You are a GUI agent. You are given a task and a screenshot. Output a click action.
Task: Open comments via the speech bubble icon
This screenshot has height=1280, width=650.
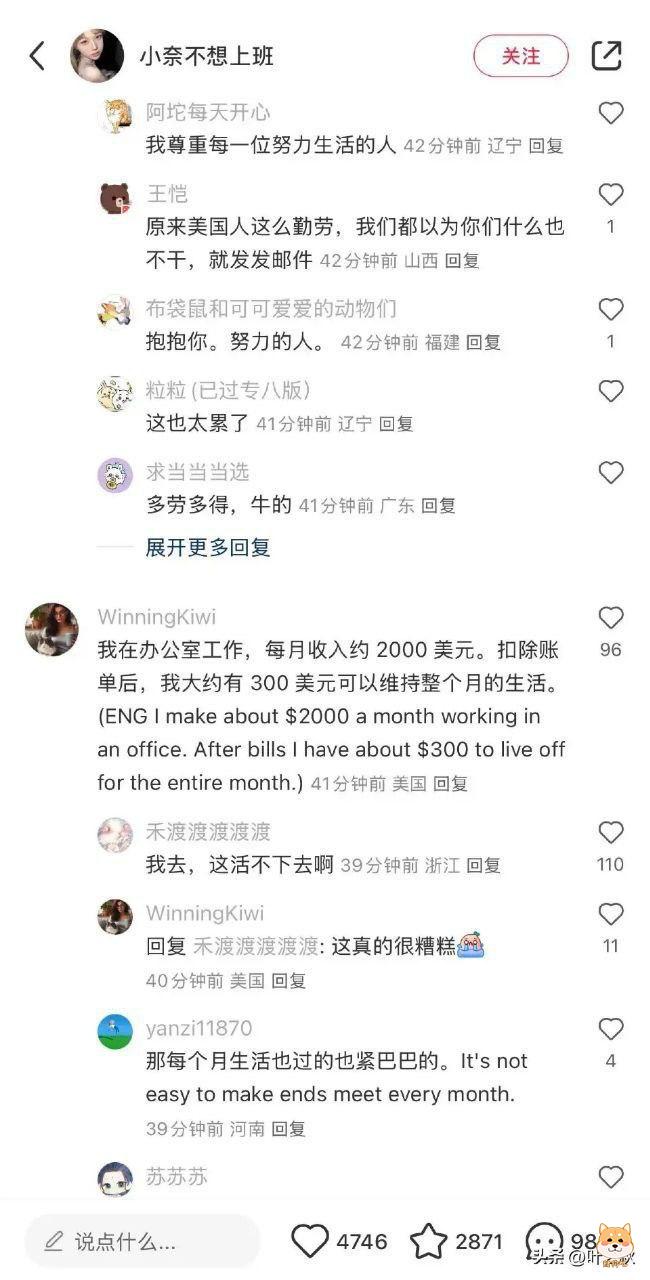(x=545, y=1241)
